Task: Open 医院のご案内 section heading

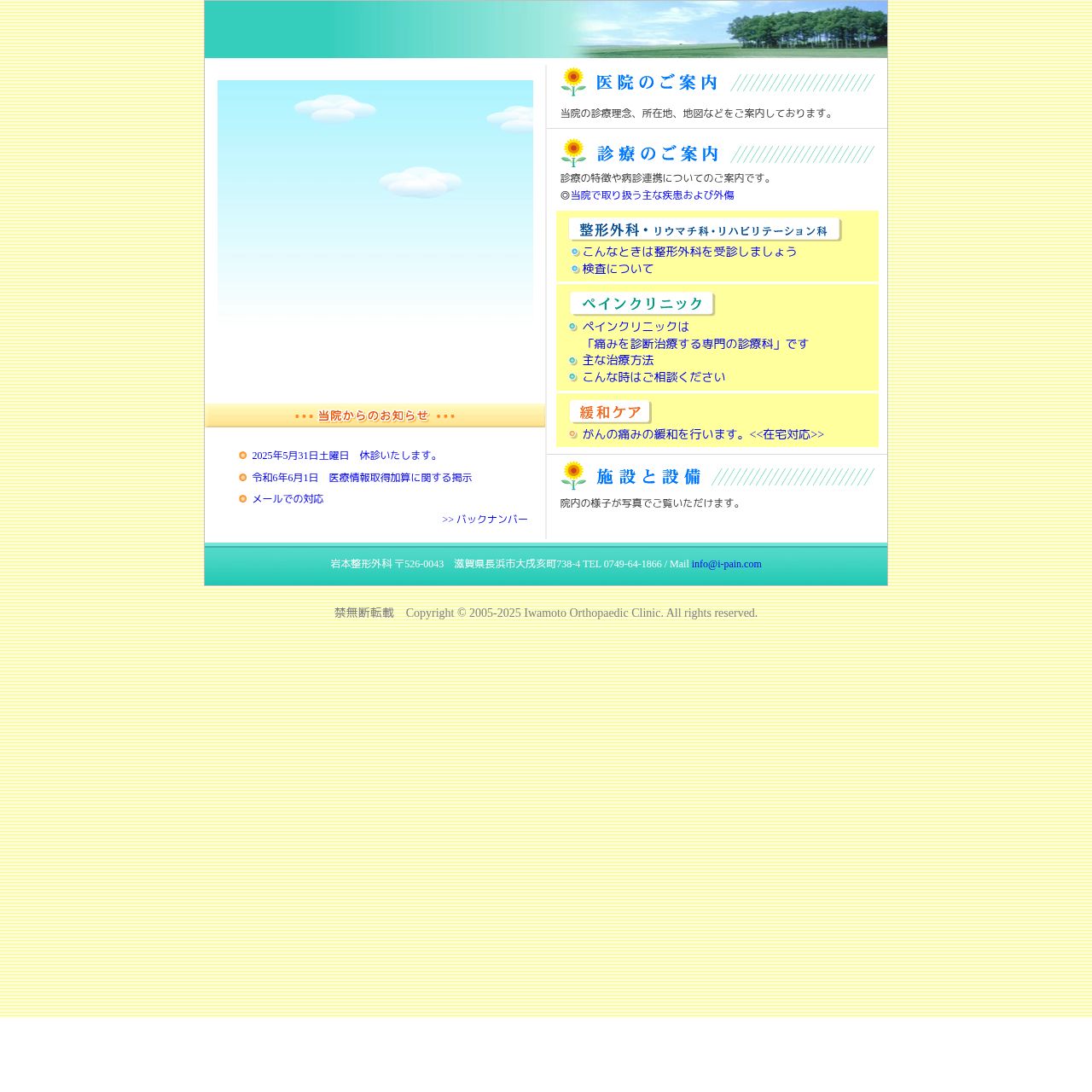Action: pyautogui.click(x=656, y=83)
